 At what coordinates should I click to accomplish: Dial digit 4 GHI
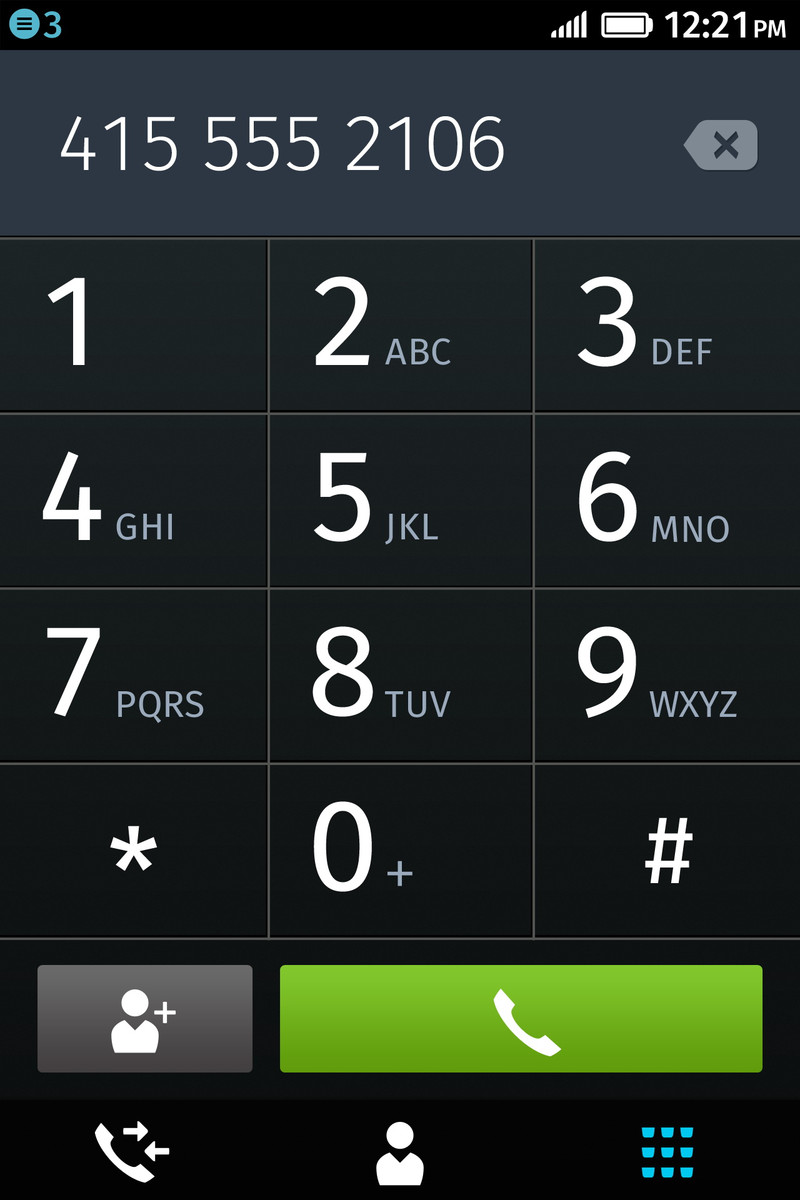[x=133, y=500]
